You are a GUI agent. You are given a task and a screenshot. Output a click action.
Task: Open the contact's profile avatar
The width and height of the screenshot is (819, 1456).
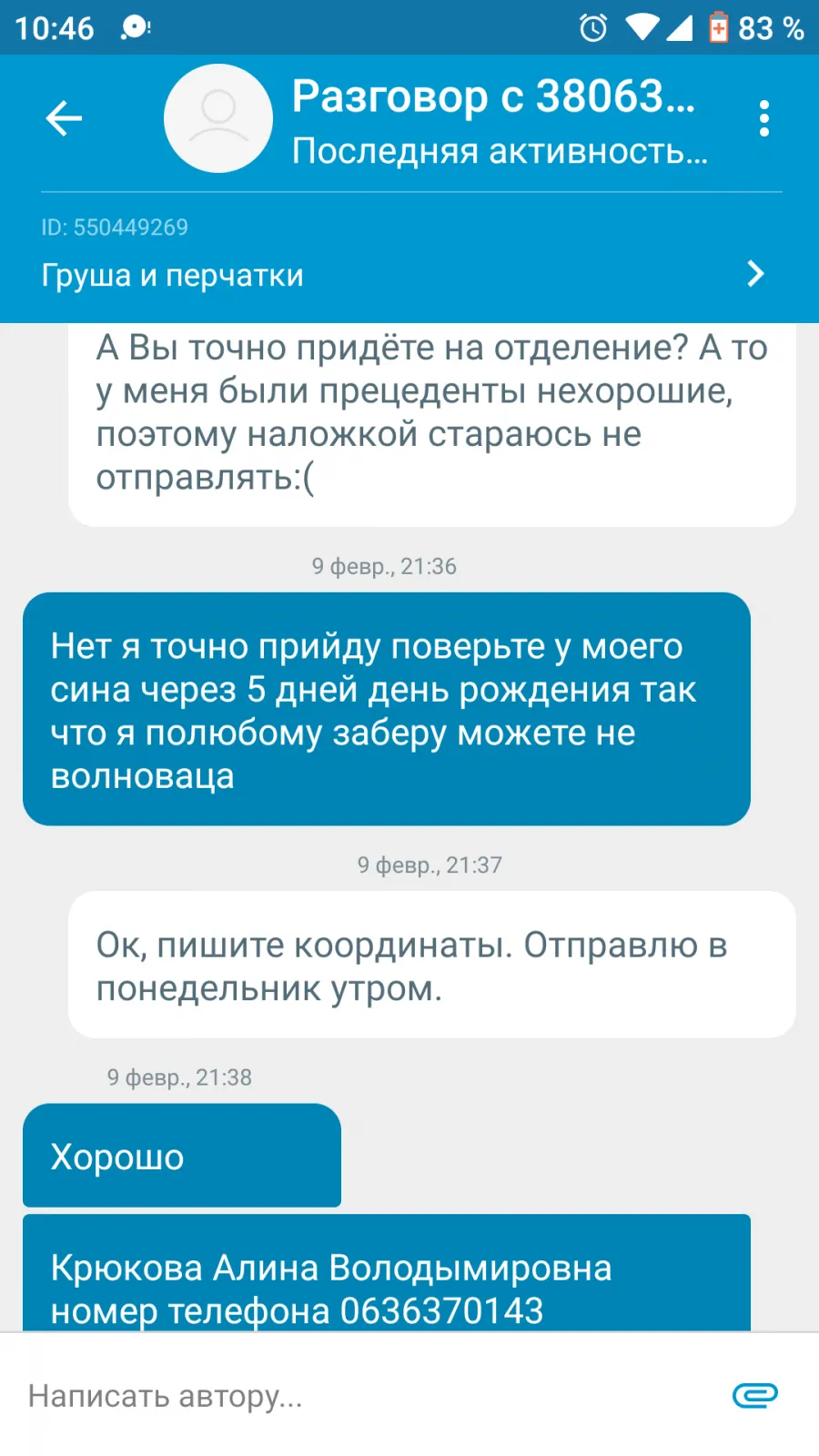[218, 118]
